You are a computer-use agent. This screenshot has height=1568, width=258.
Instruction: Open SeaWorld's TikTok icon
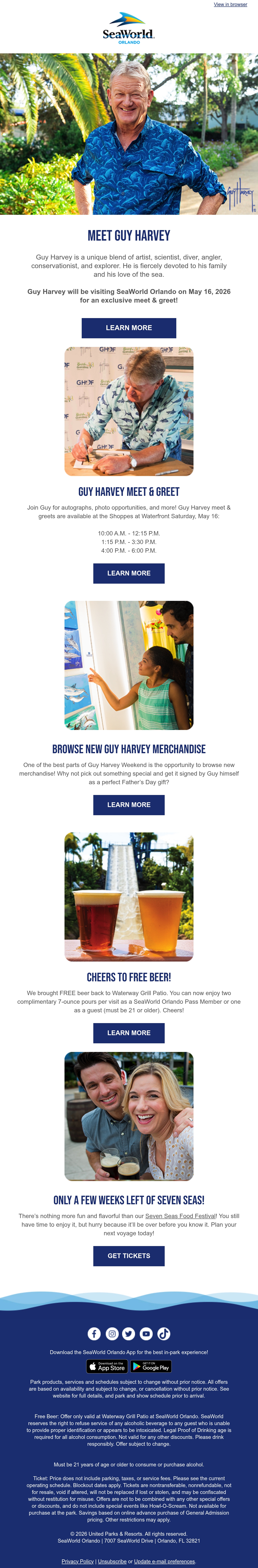164,1334
